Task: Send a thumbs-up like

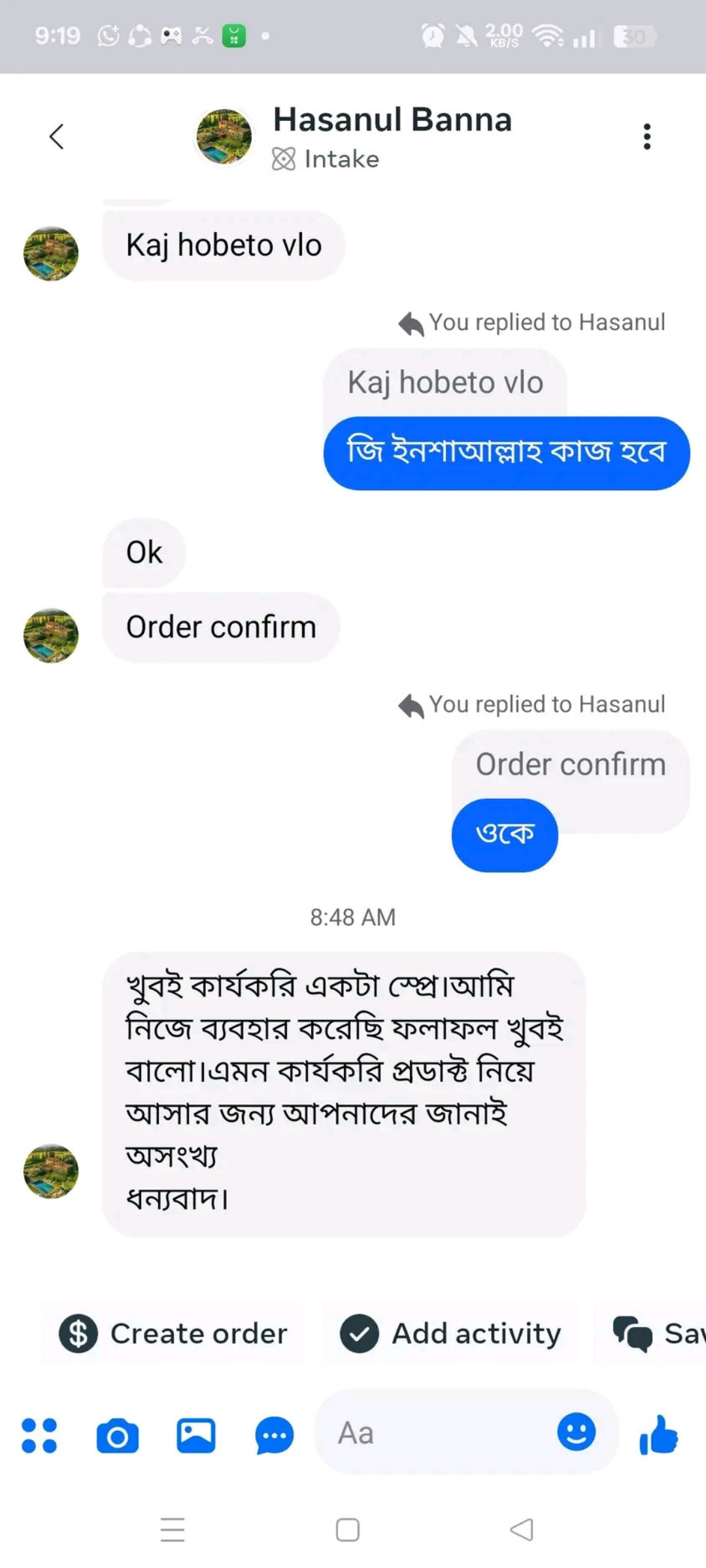Action: click(658, 1434)
